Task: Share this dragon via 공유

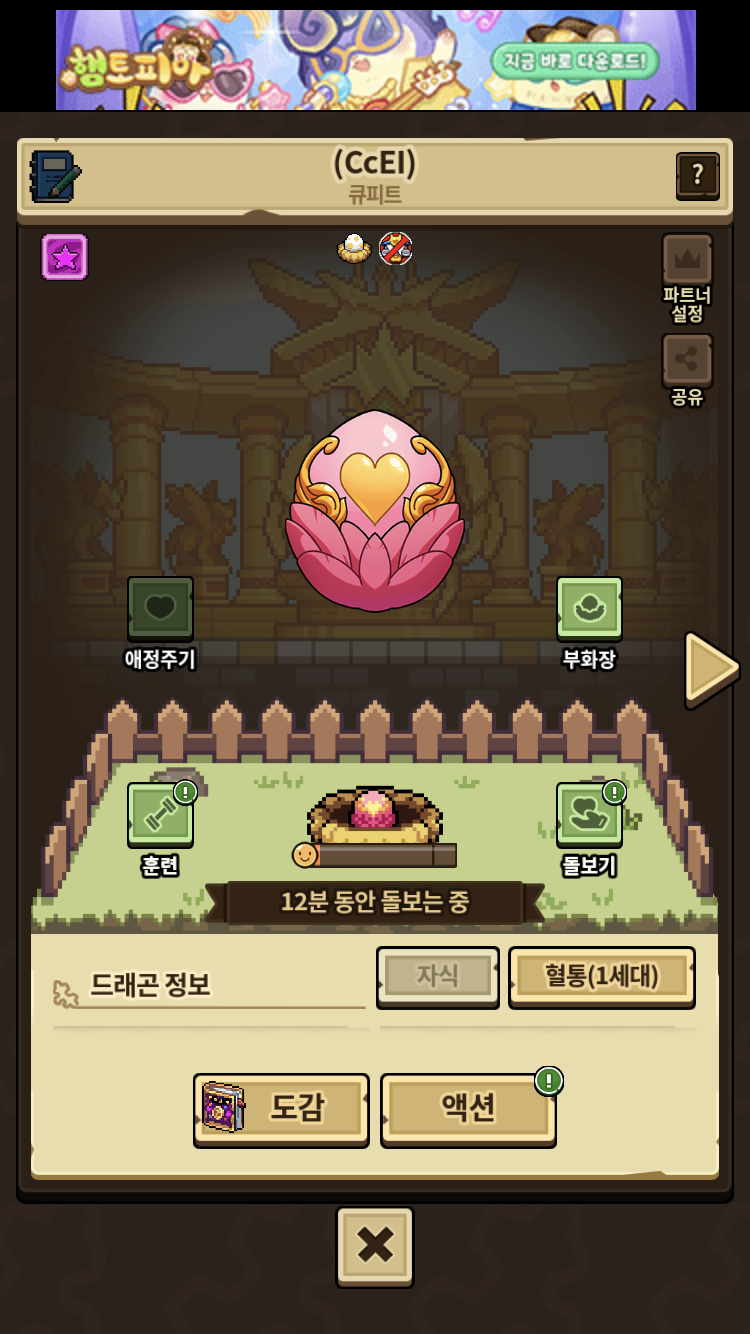Action: (687, 361)
